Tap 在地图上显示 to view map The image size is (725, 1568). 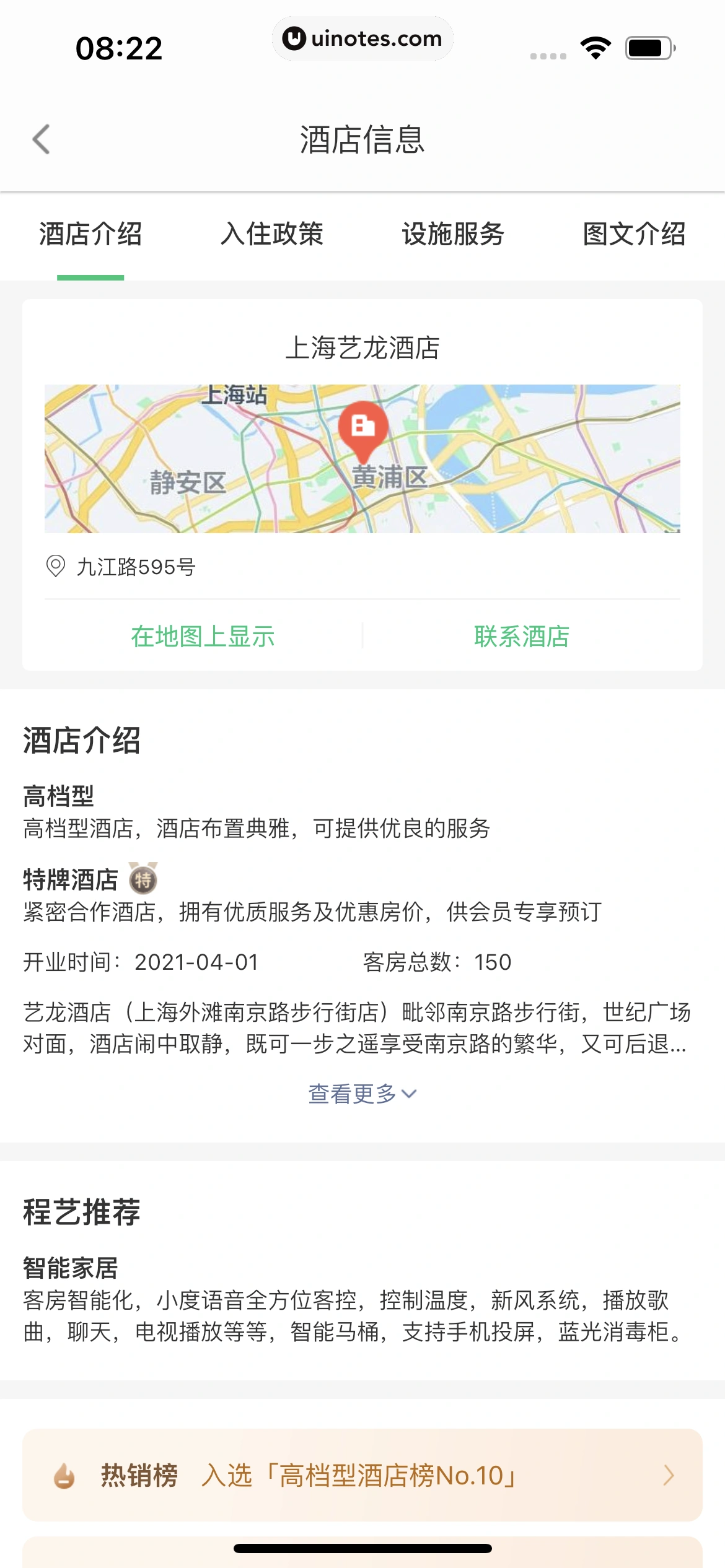(203, 637)
